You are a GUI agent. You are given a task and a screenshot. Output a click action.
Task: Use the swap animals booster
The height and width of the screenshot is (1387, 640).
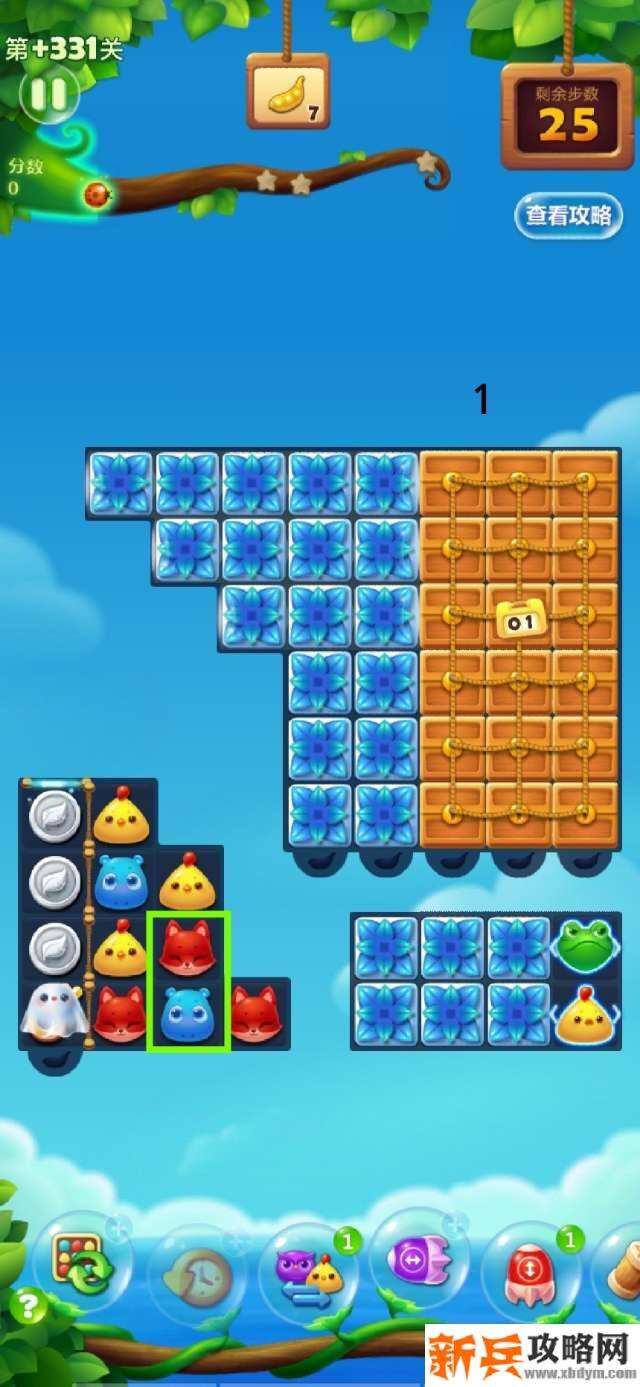click(x=308, y=1273)
